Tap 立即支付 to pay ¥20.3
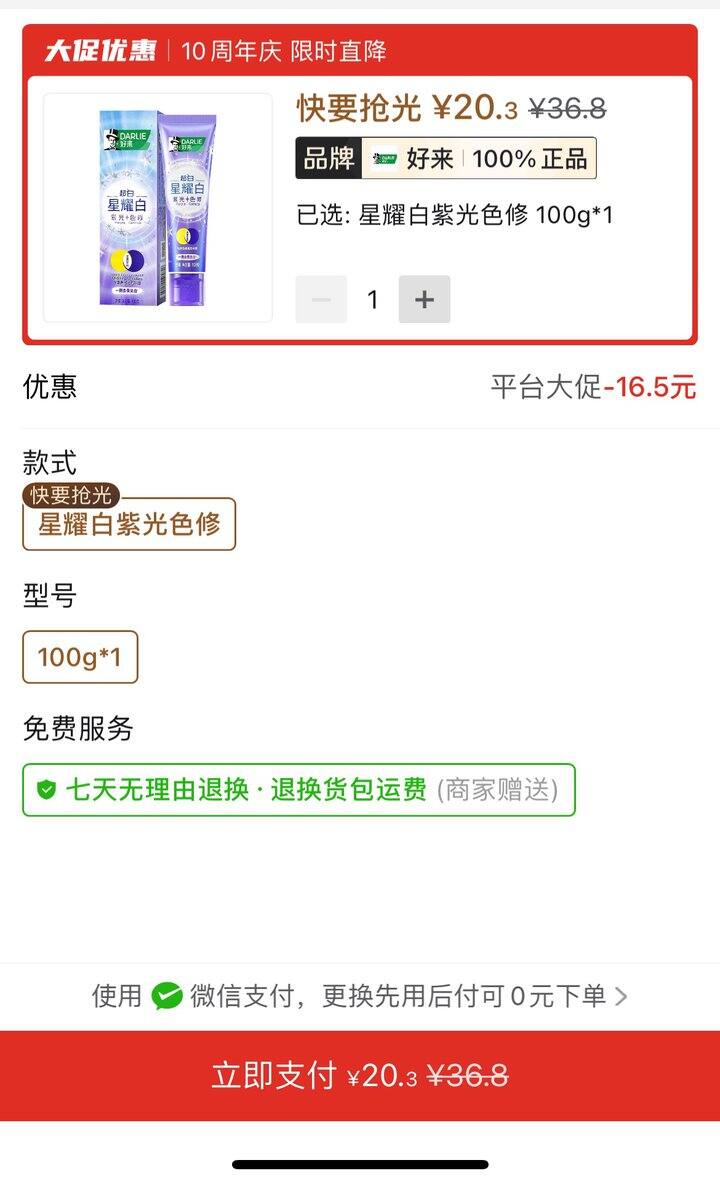 pyautogui.click(x=360, y=1075)
